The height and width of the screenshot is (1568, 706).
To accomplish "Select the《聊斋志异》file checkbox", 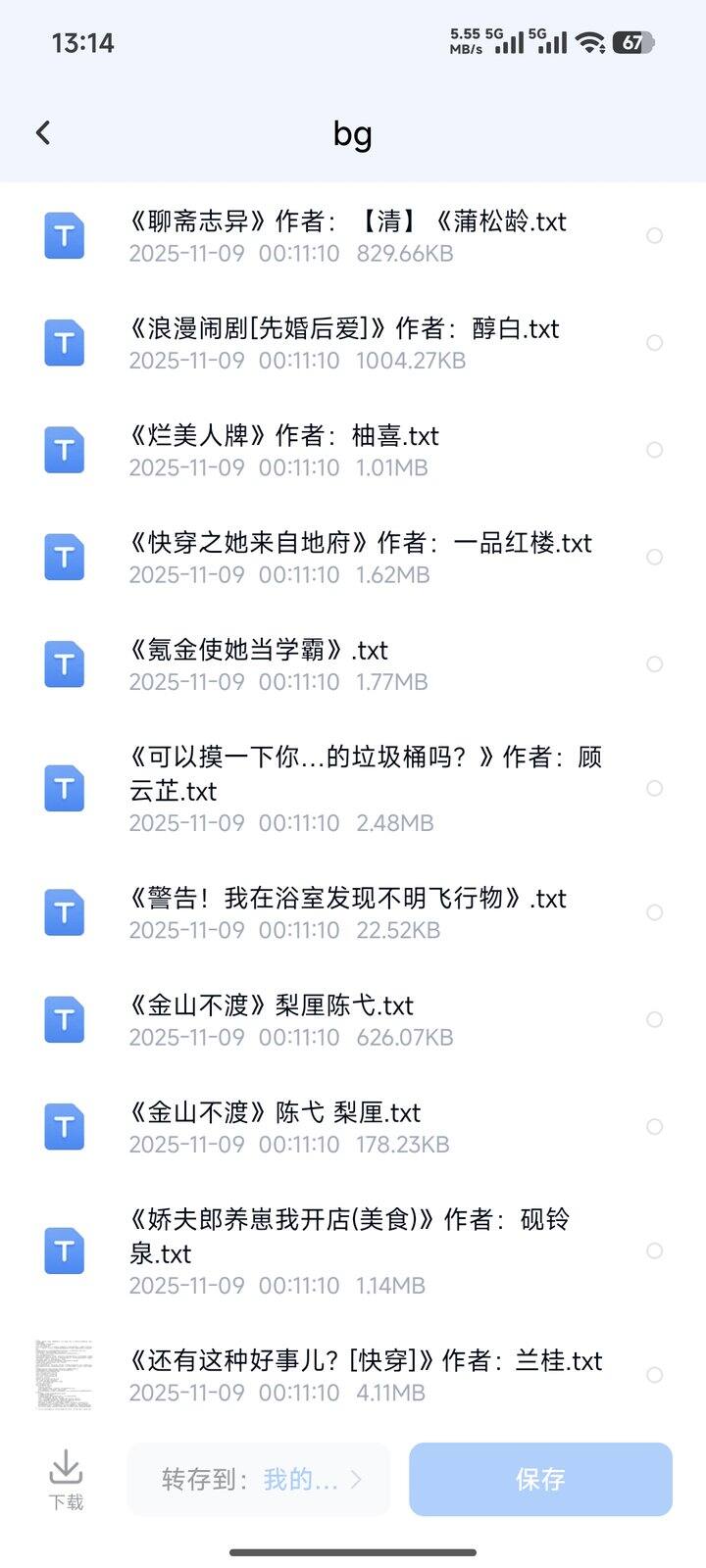I will coord(654,236).
